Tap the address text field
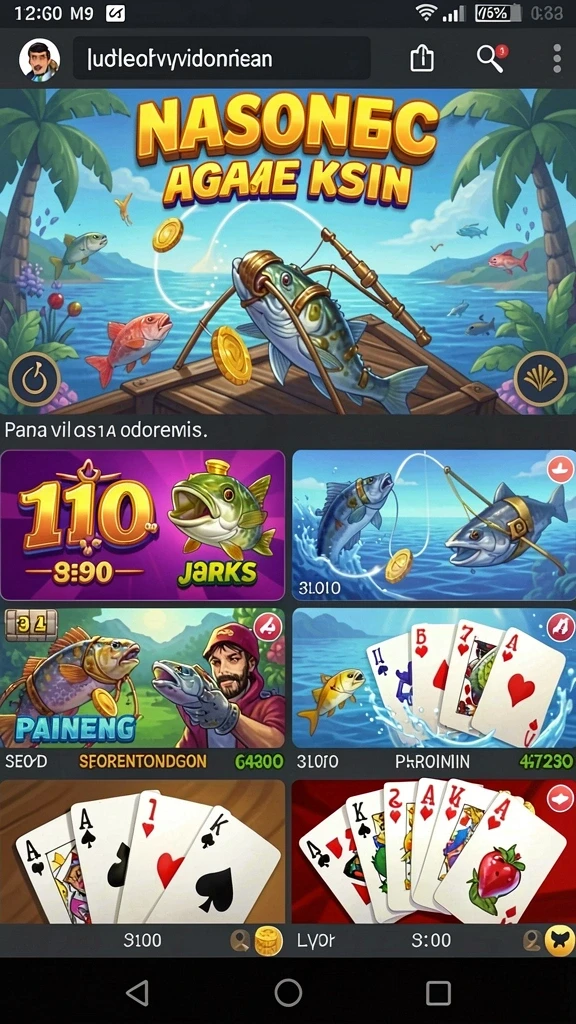The width and height of the screenshot is (576, 1024). 221,59
